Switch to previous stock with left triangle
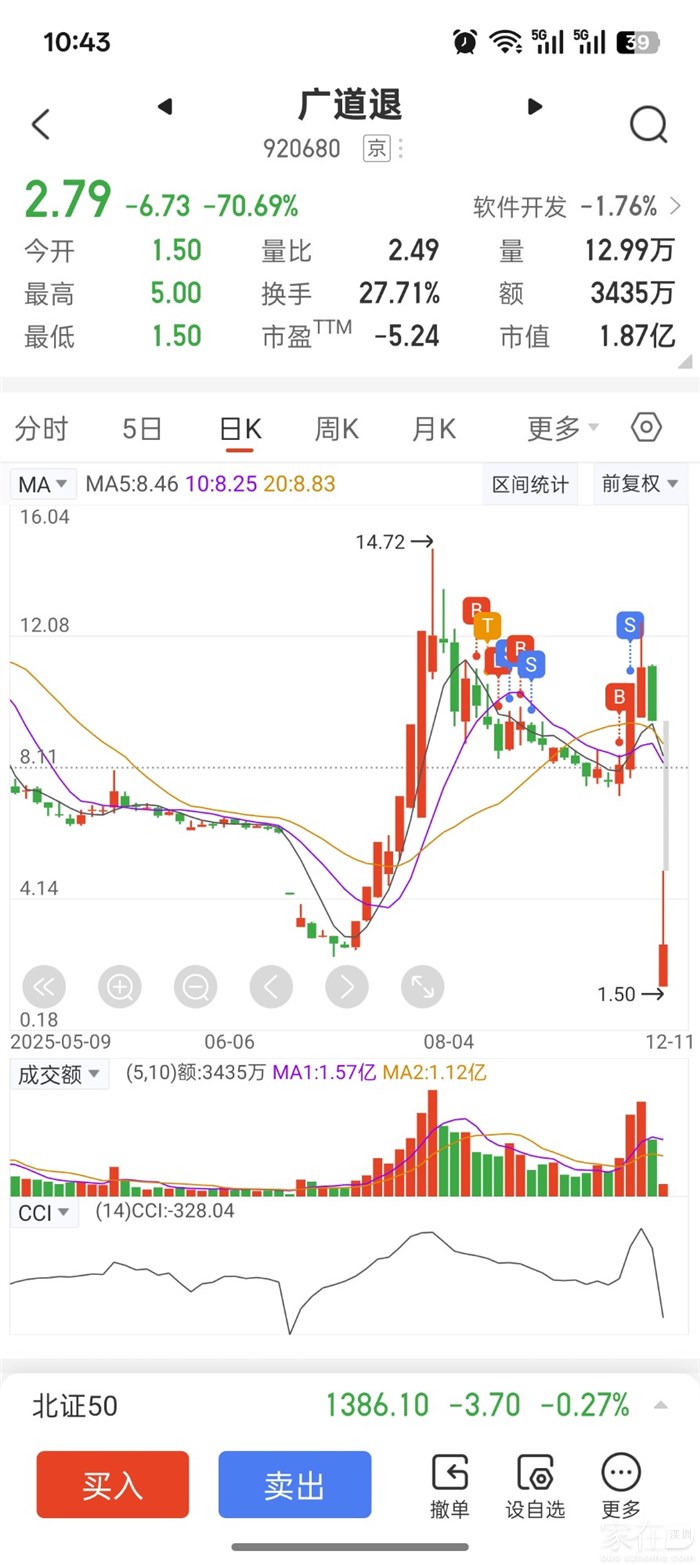The image size is (700, 1565). click(x=165, y=107)
